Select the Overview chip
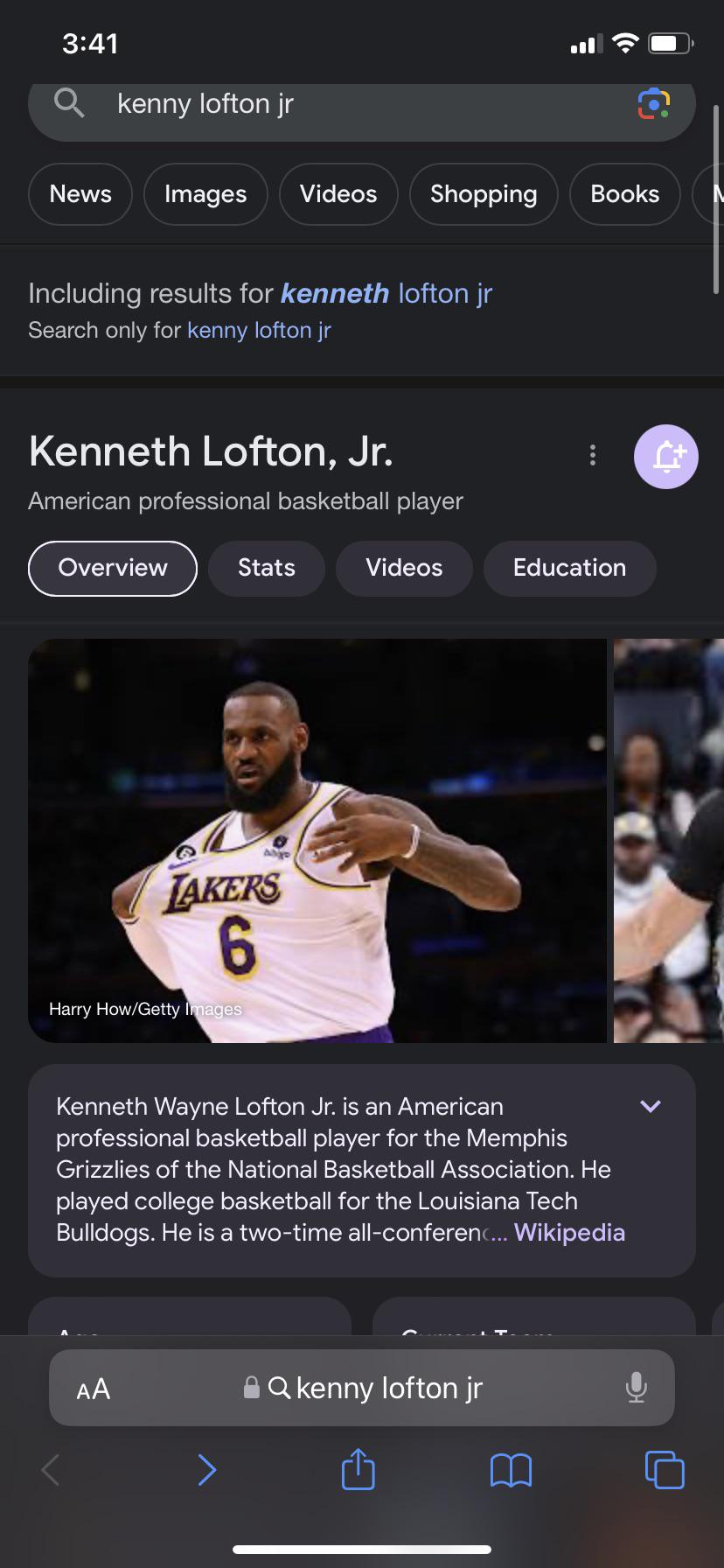Image resolution: width=724 pixels, height=1568 pixels. coord(113,568)
